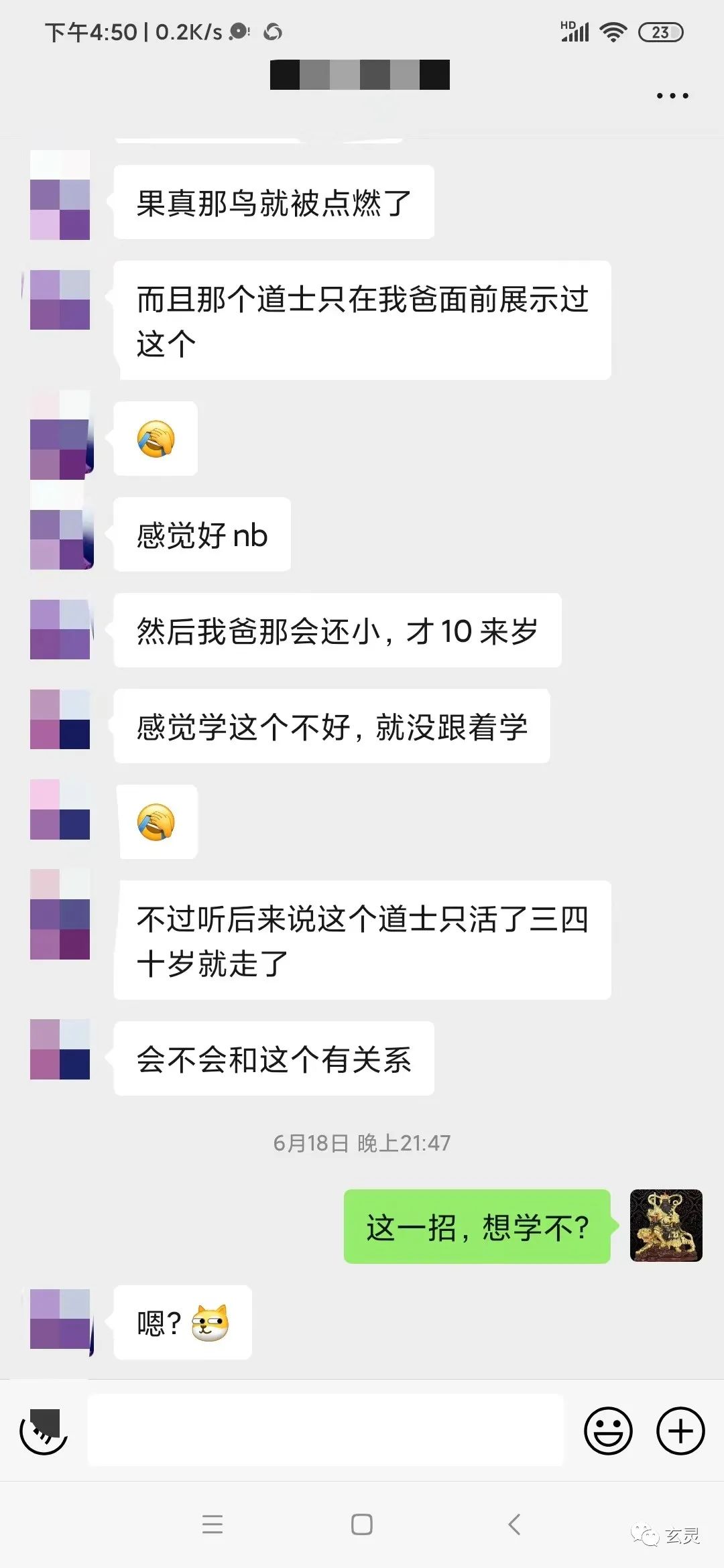Open the plus attachments menu

click(x=680, y=1431)
